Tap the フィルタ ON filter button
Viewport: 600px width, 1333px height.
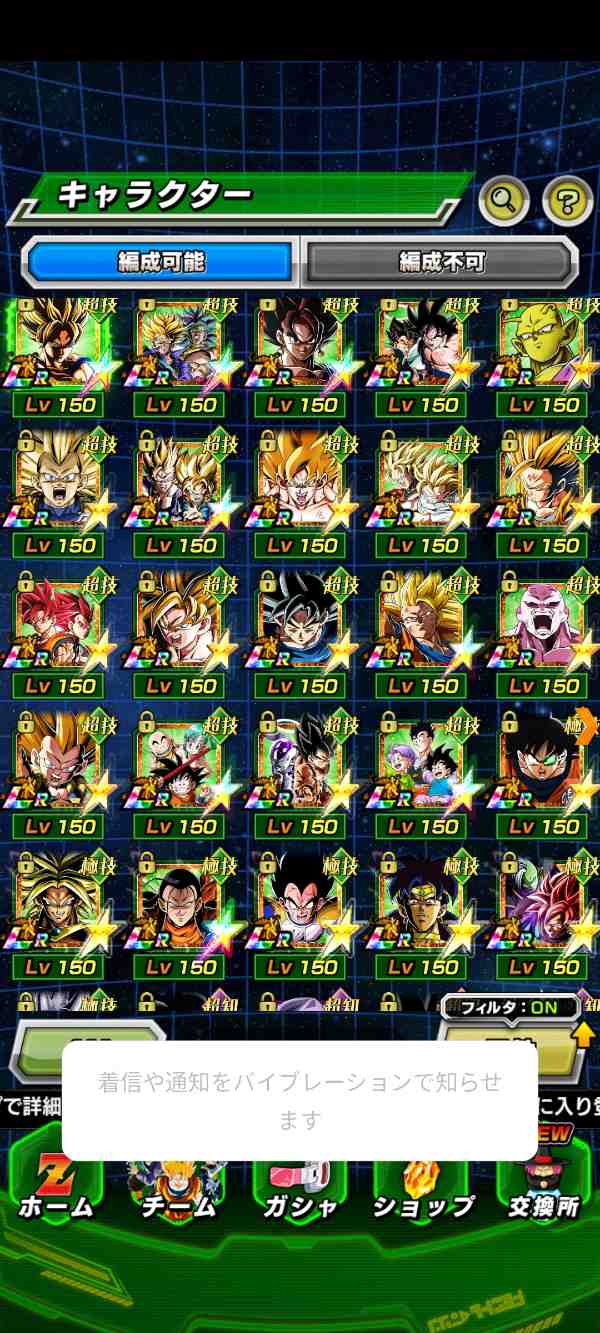[512, 1007]
